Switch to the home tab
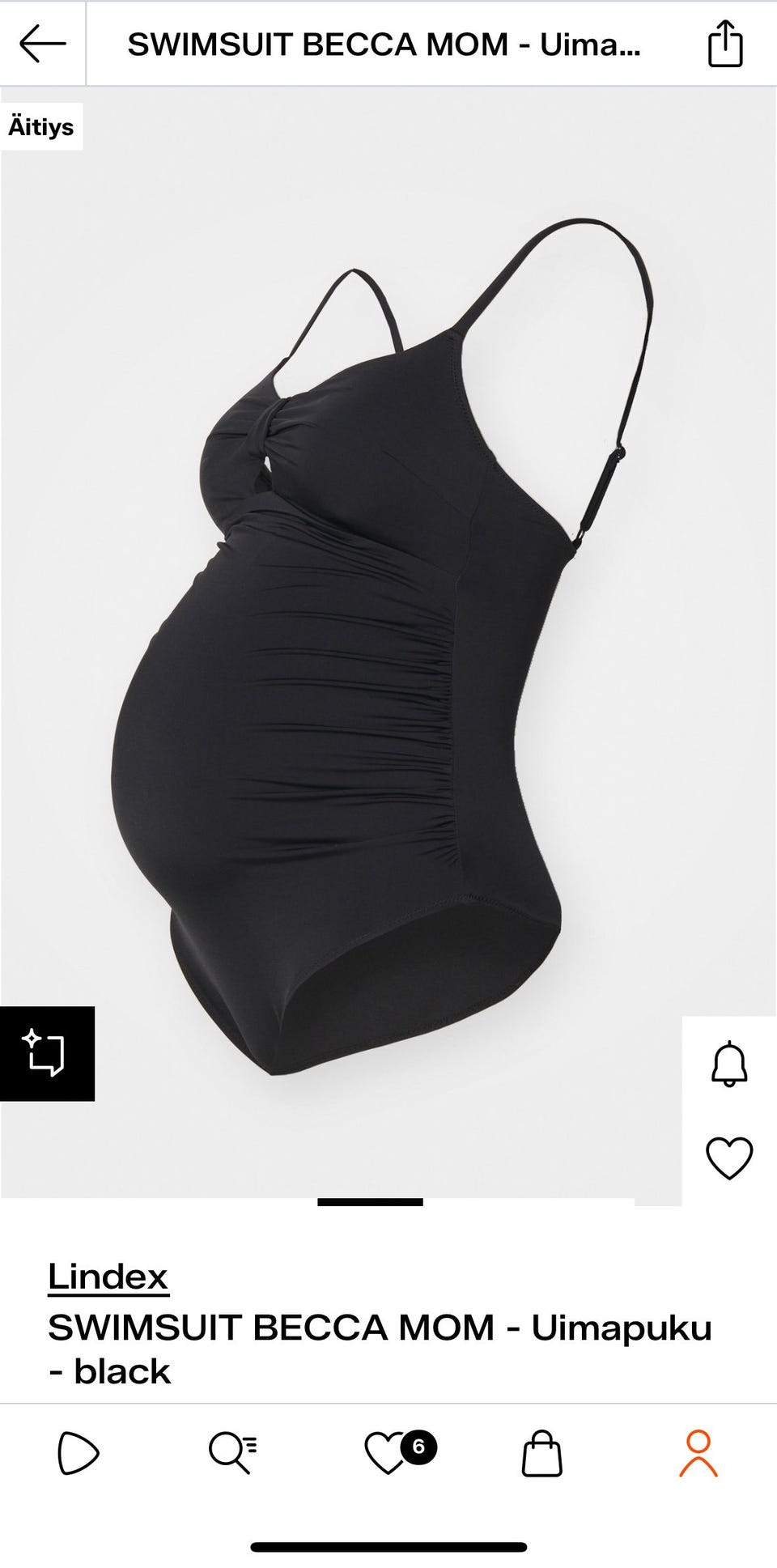 point(78,1453)
